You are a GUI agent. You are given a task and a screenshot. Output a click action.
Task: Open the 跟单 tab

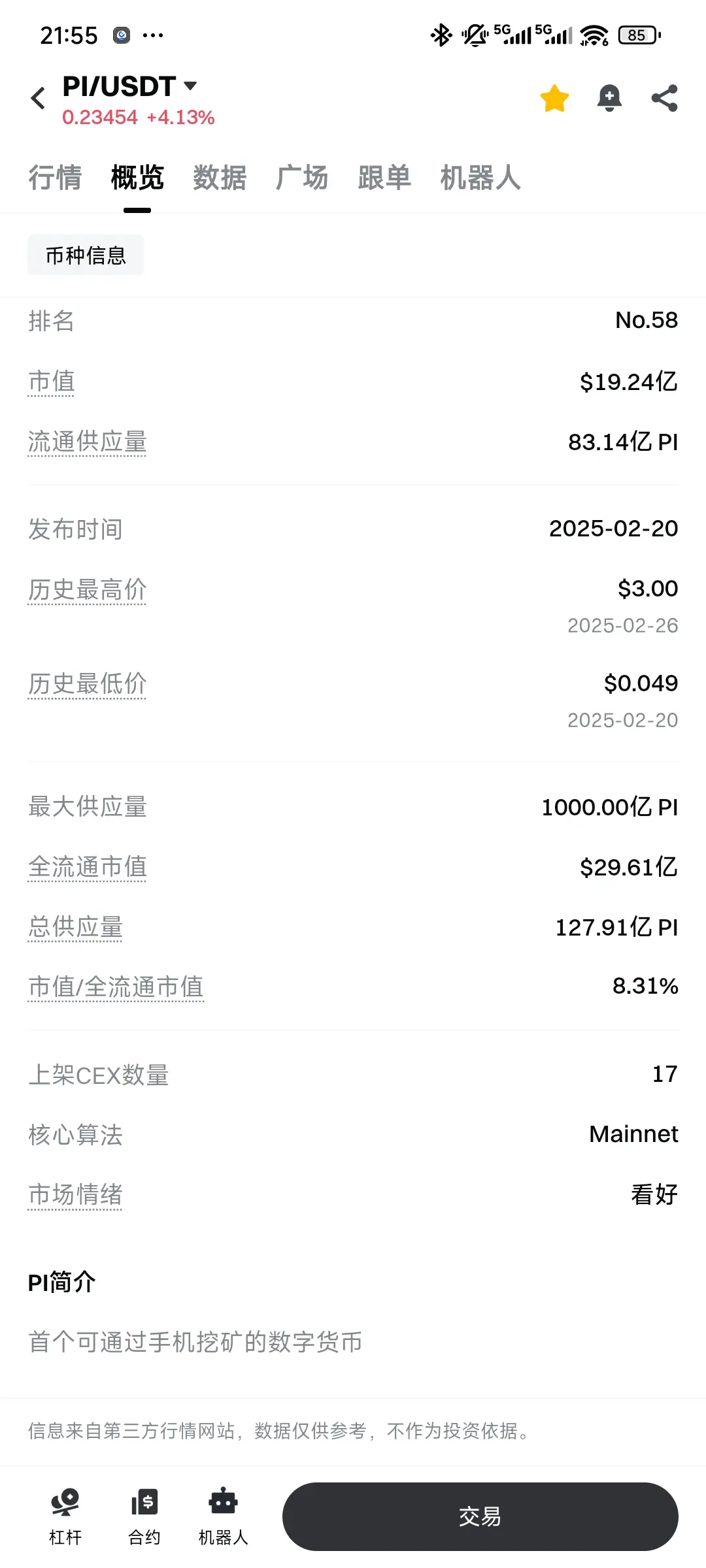(x=384, y=178)
